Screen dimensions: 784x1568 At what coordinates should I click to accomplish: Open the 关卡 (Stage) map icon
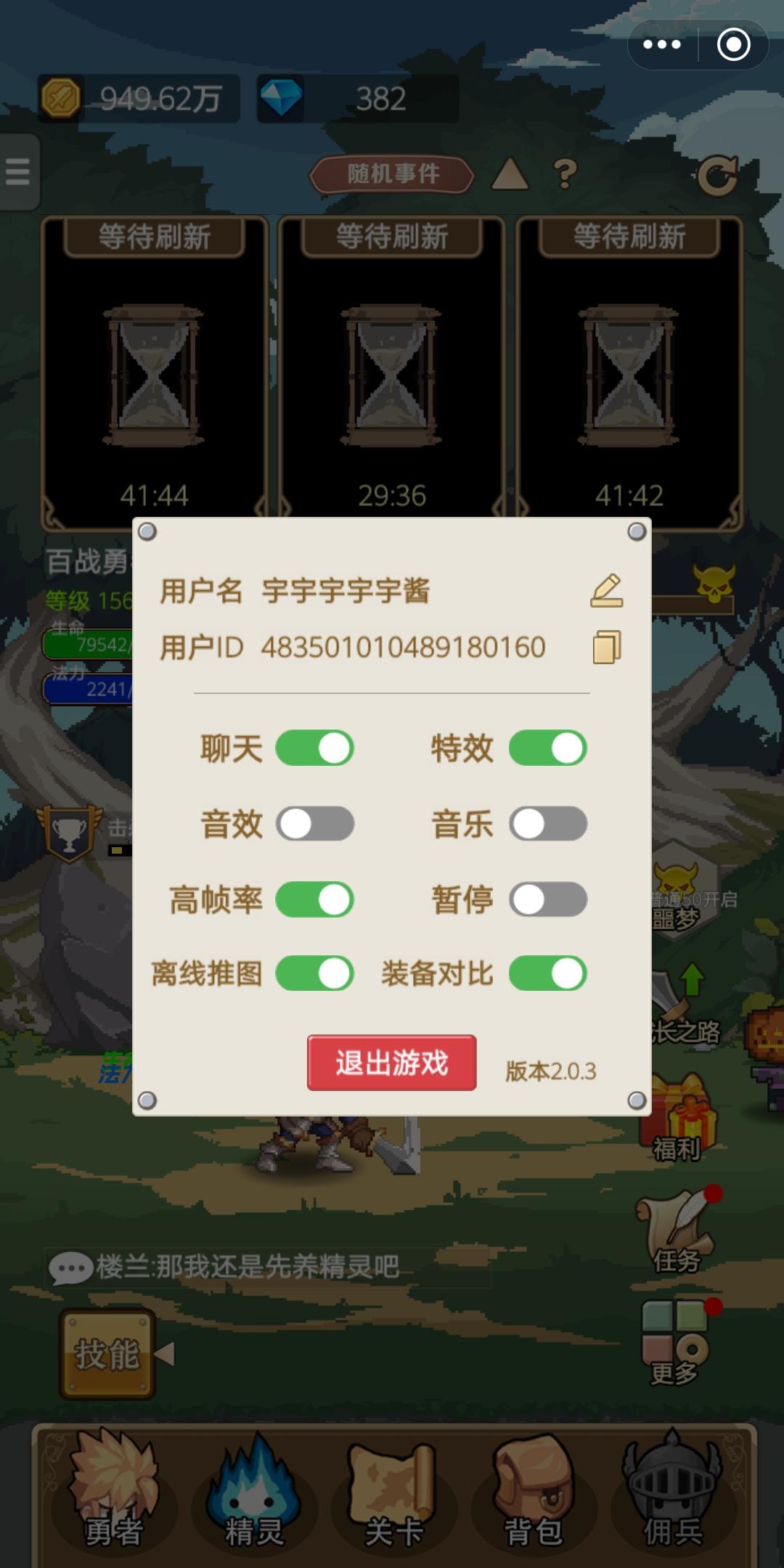pos(392,1488)
